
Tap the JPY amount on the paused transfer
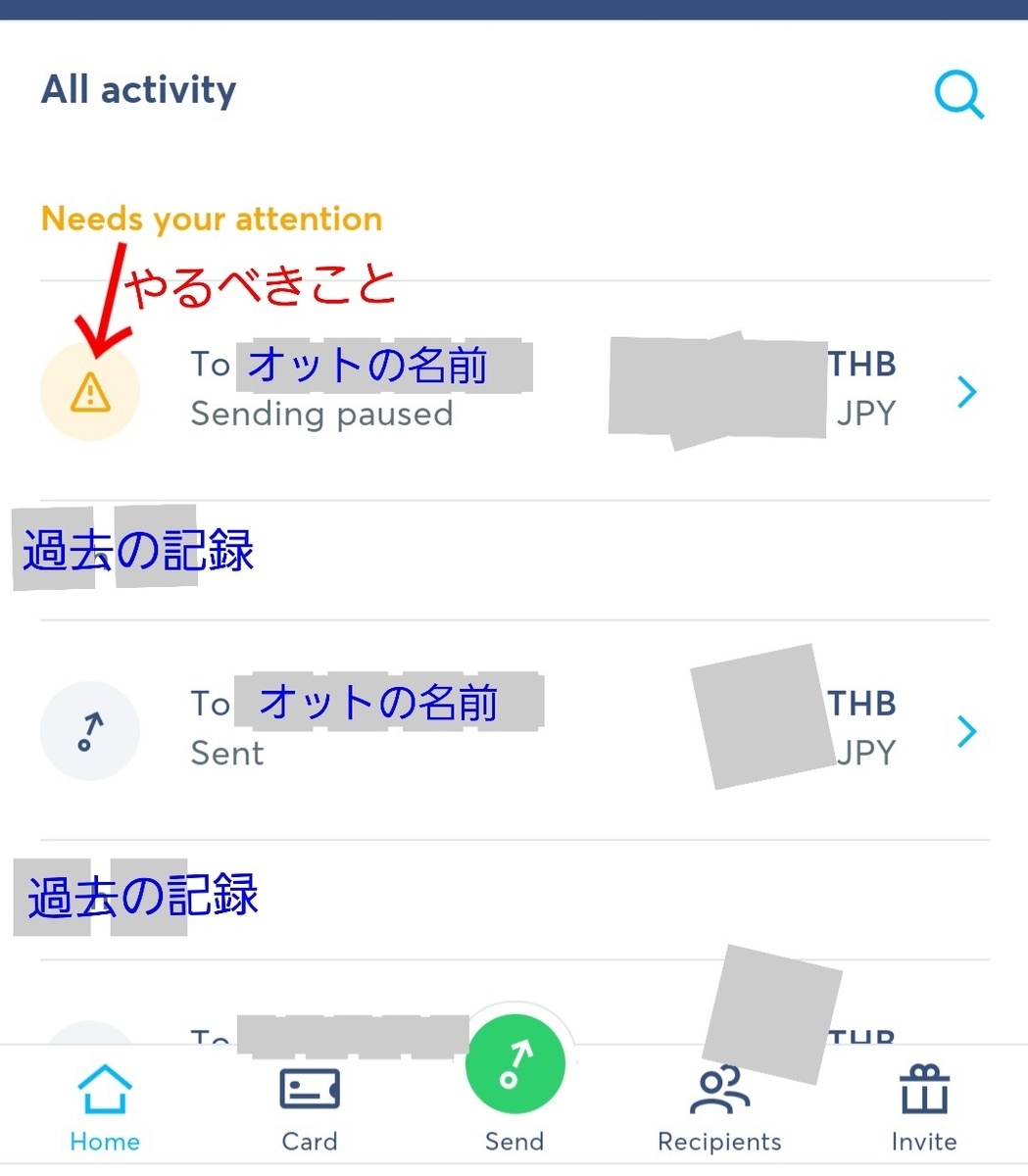[x=867, y=413]
